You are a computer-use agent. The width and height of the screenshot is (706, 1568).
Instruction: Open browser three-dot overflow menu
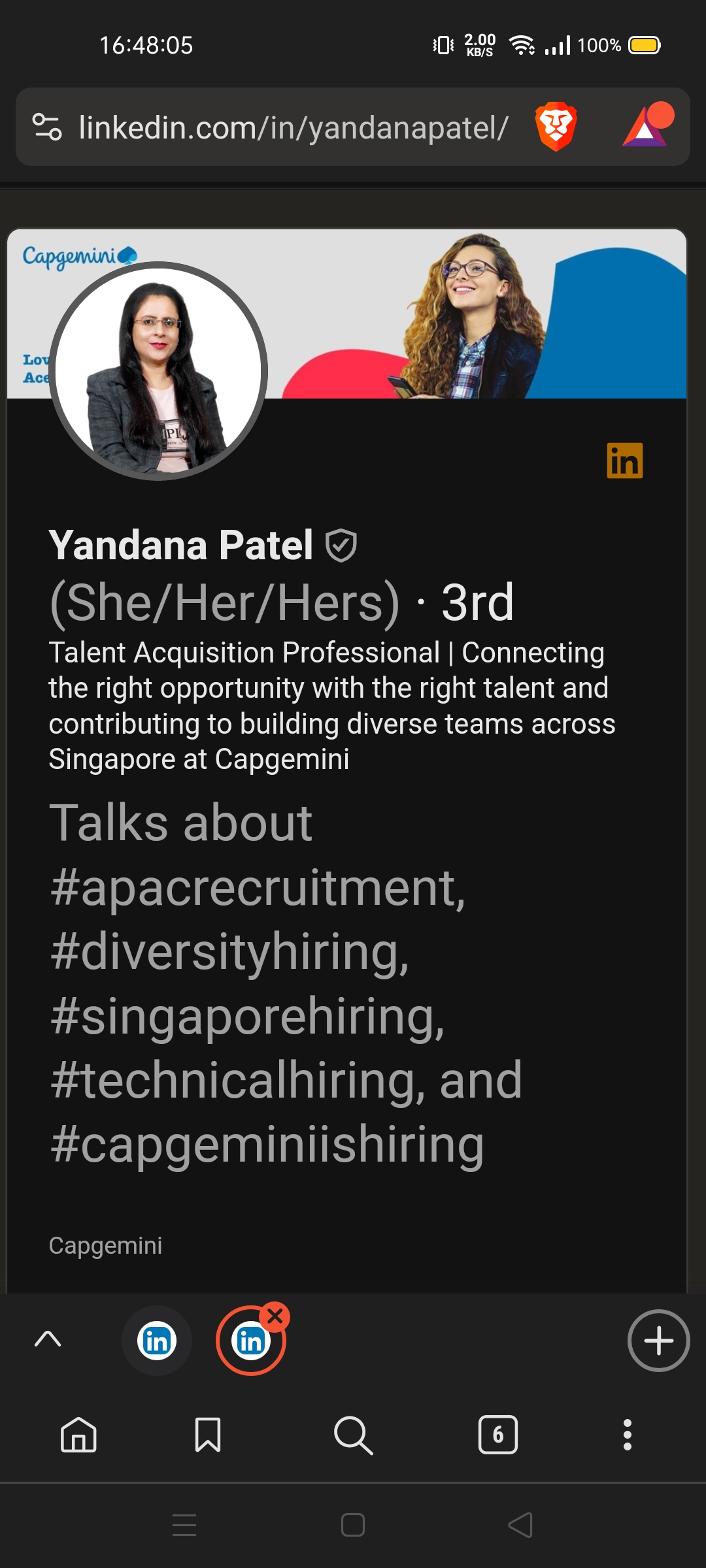628,1435
